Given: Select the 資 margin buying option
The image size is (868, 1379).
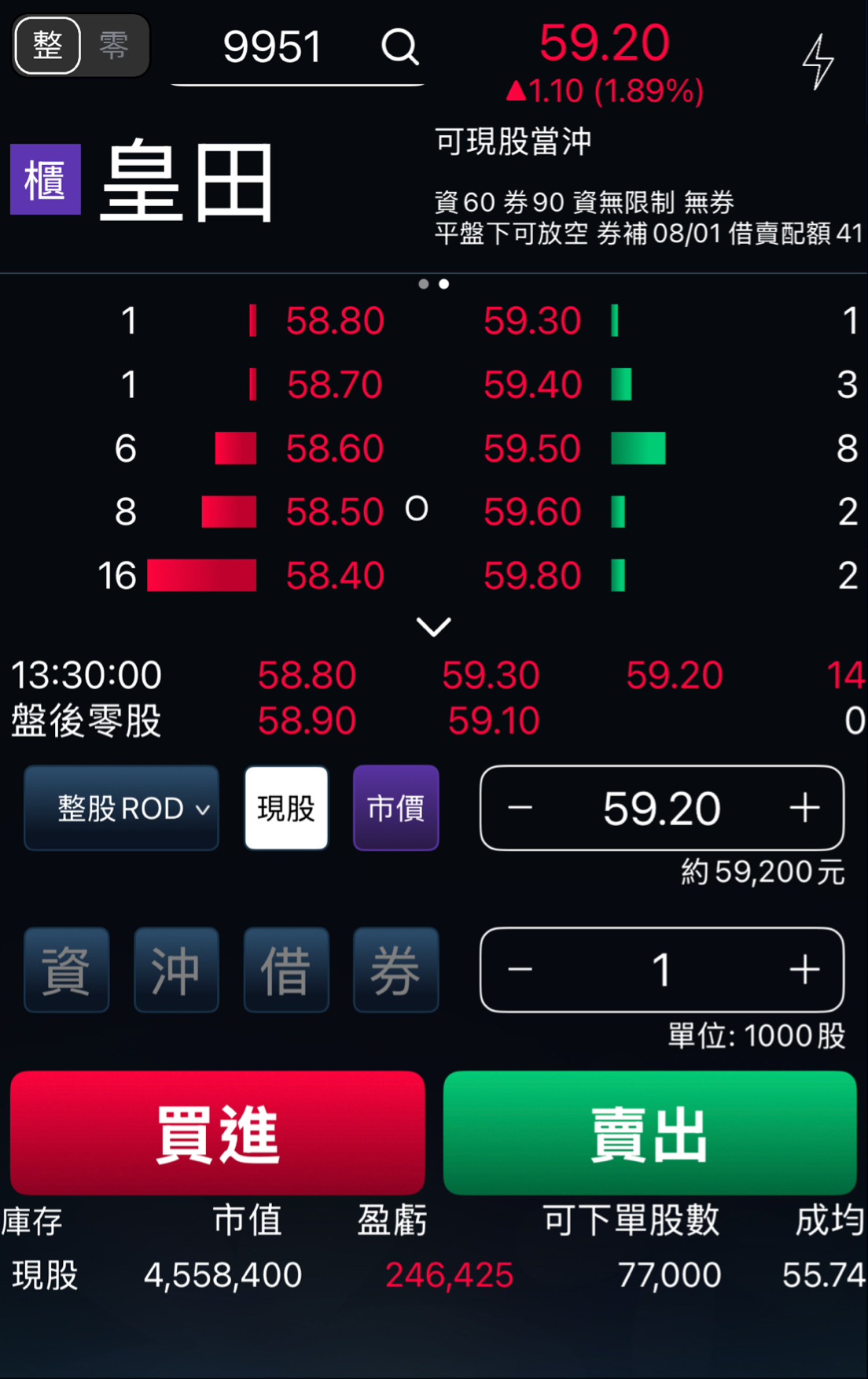Looking at the screenshot, I should [x=67, y=970].
